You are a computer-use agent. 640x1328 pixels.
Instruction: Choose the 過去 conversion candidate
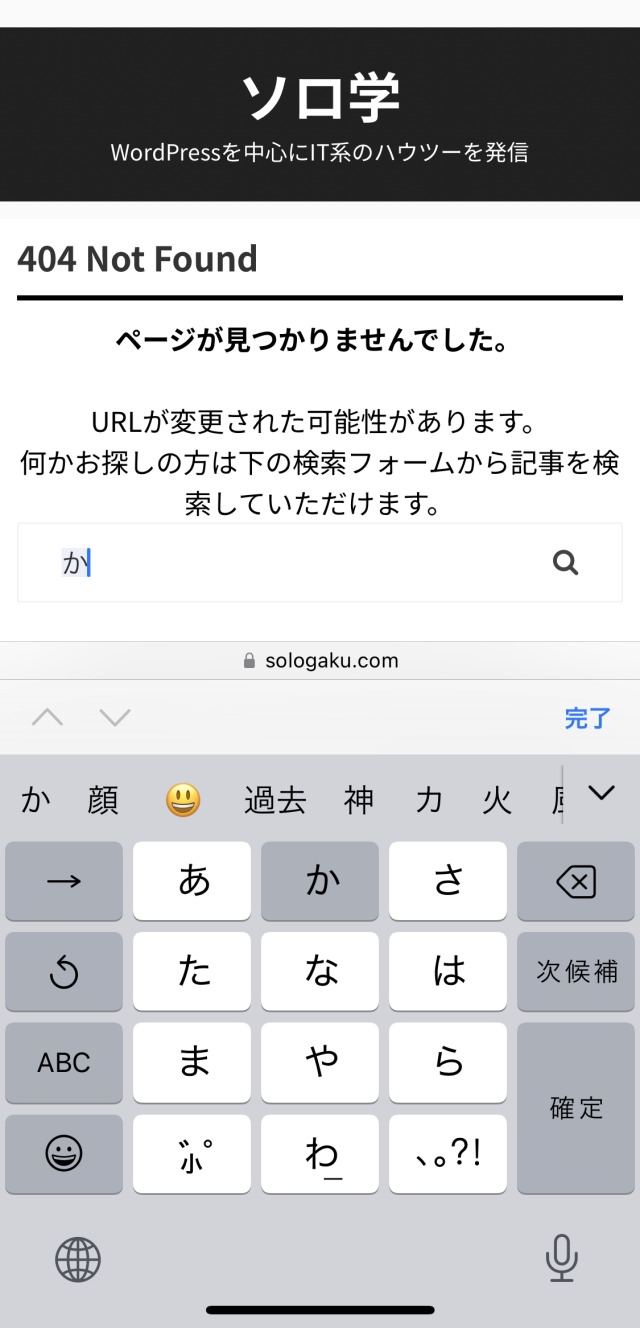click(275, 800)
